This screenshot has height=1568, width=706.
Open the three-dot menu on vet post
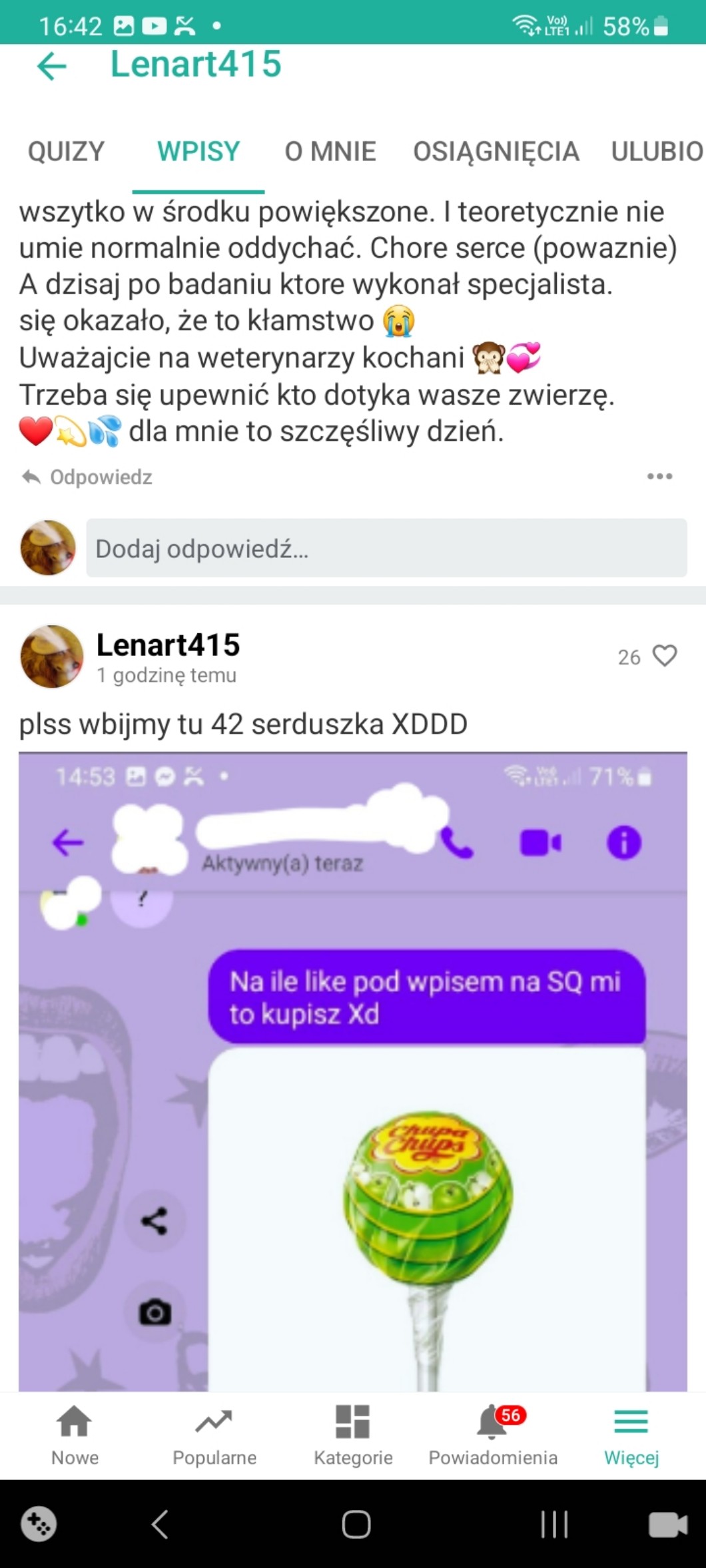pos(659,476)
